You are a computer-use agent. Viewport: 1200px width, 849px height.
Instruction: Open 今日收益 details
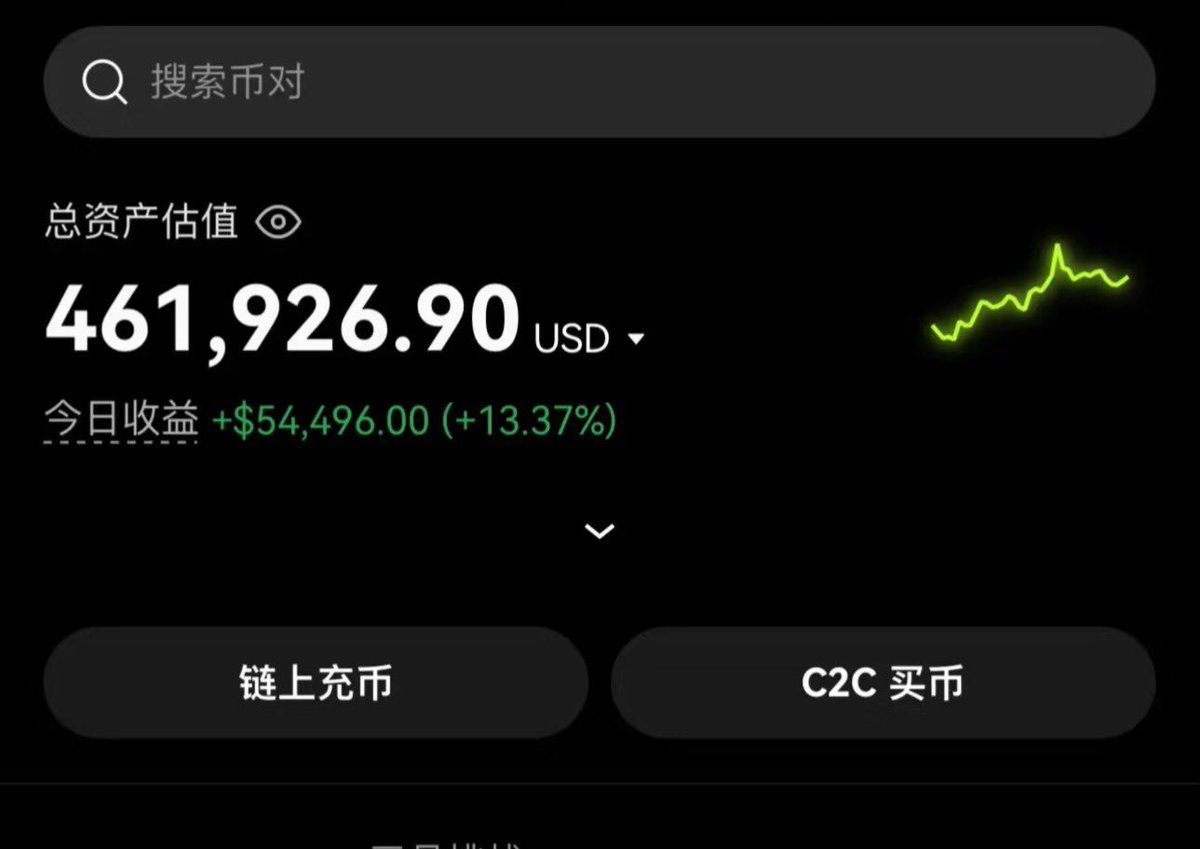[121, 421]
